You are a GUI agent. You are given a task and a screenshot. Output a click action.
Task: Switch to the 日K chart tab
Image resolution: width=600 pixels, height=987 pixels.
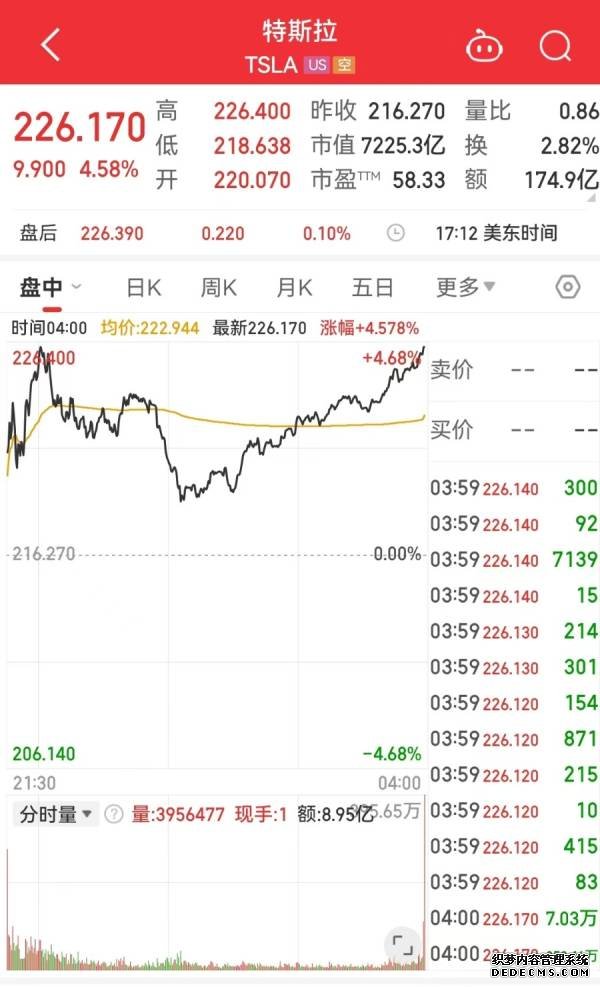(144, 288)
